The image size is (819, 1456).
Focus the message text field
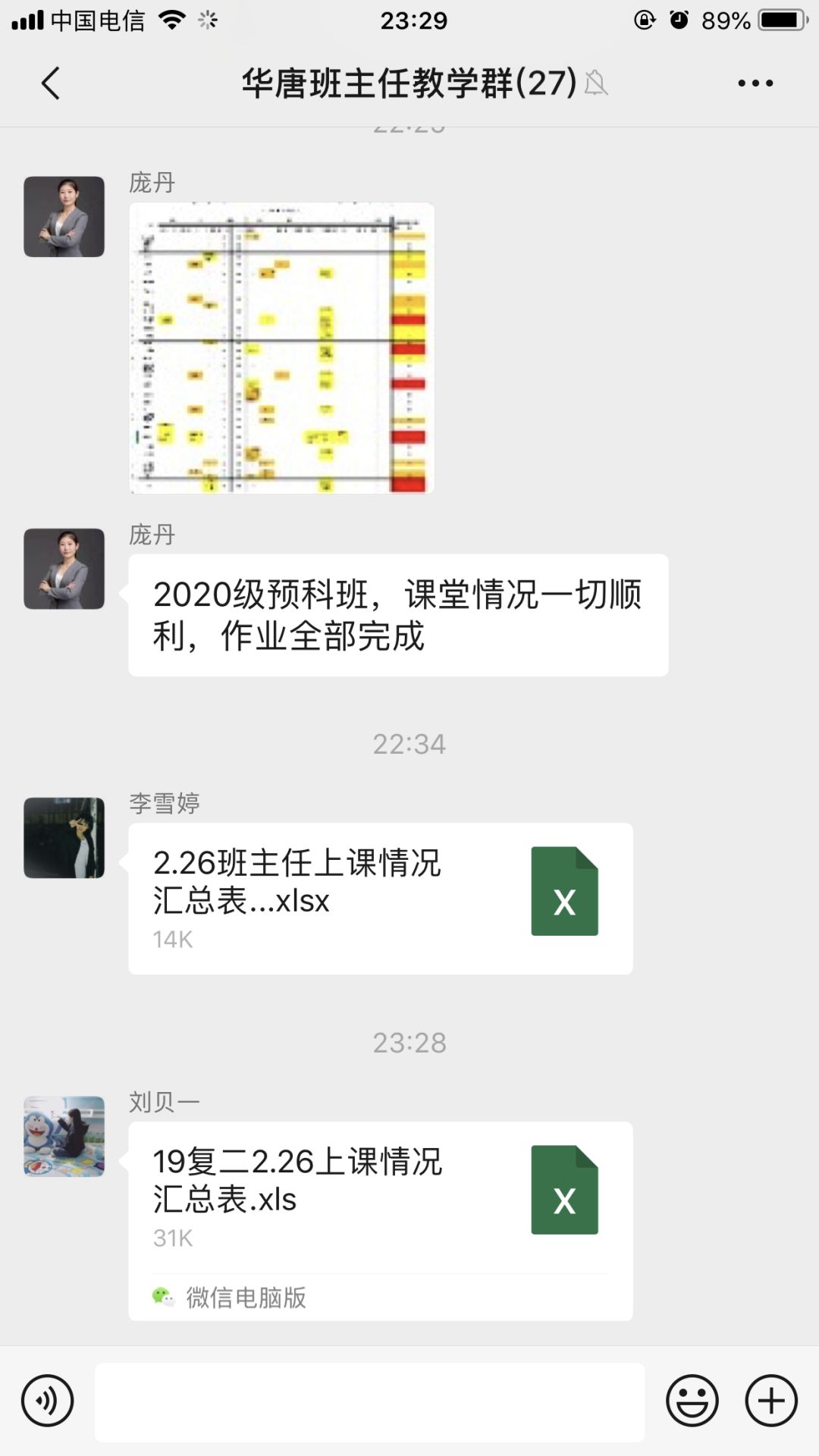click(369, 1402)
